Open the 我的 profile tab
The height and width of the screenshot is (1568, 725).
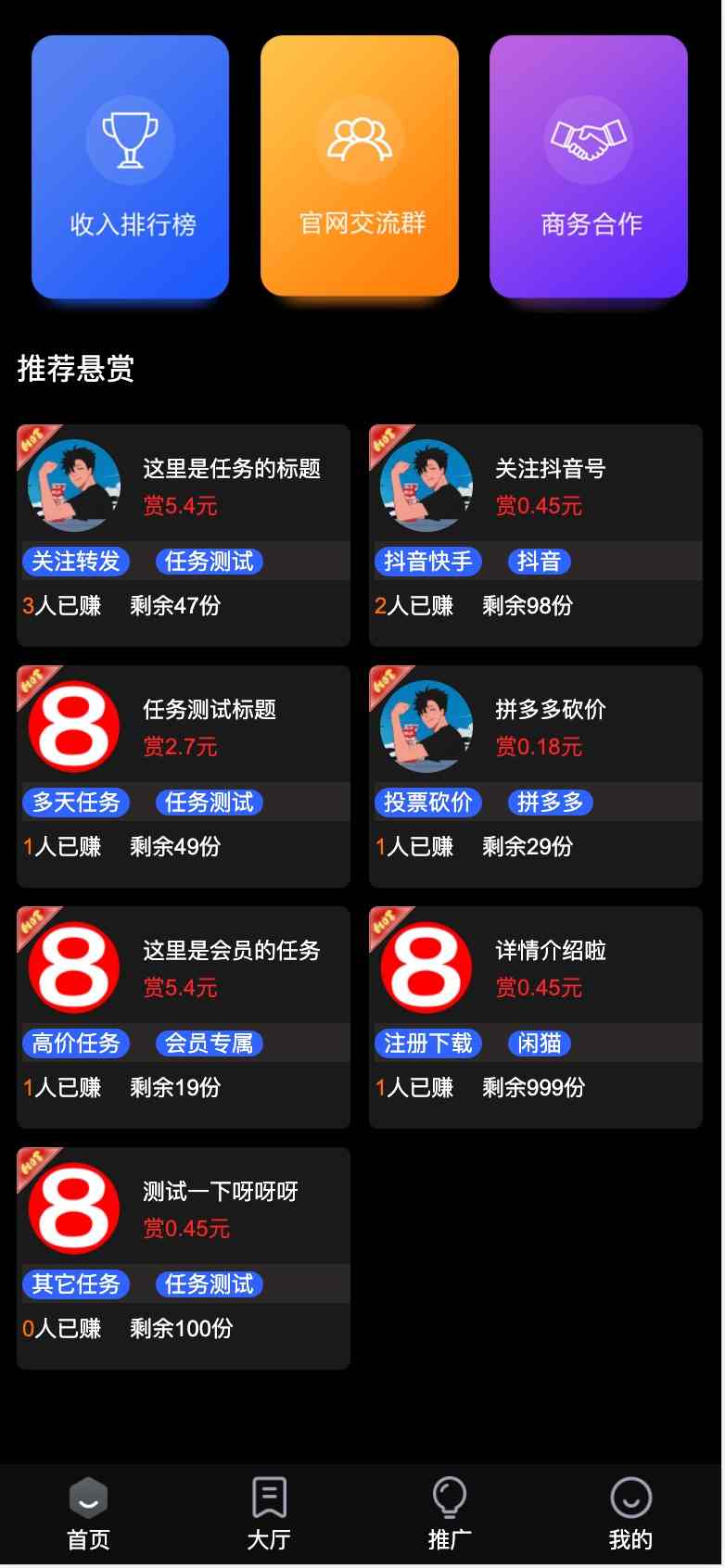pyautogui.click(x=630, y=1514)
